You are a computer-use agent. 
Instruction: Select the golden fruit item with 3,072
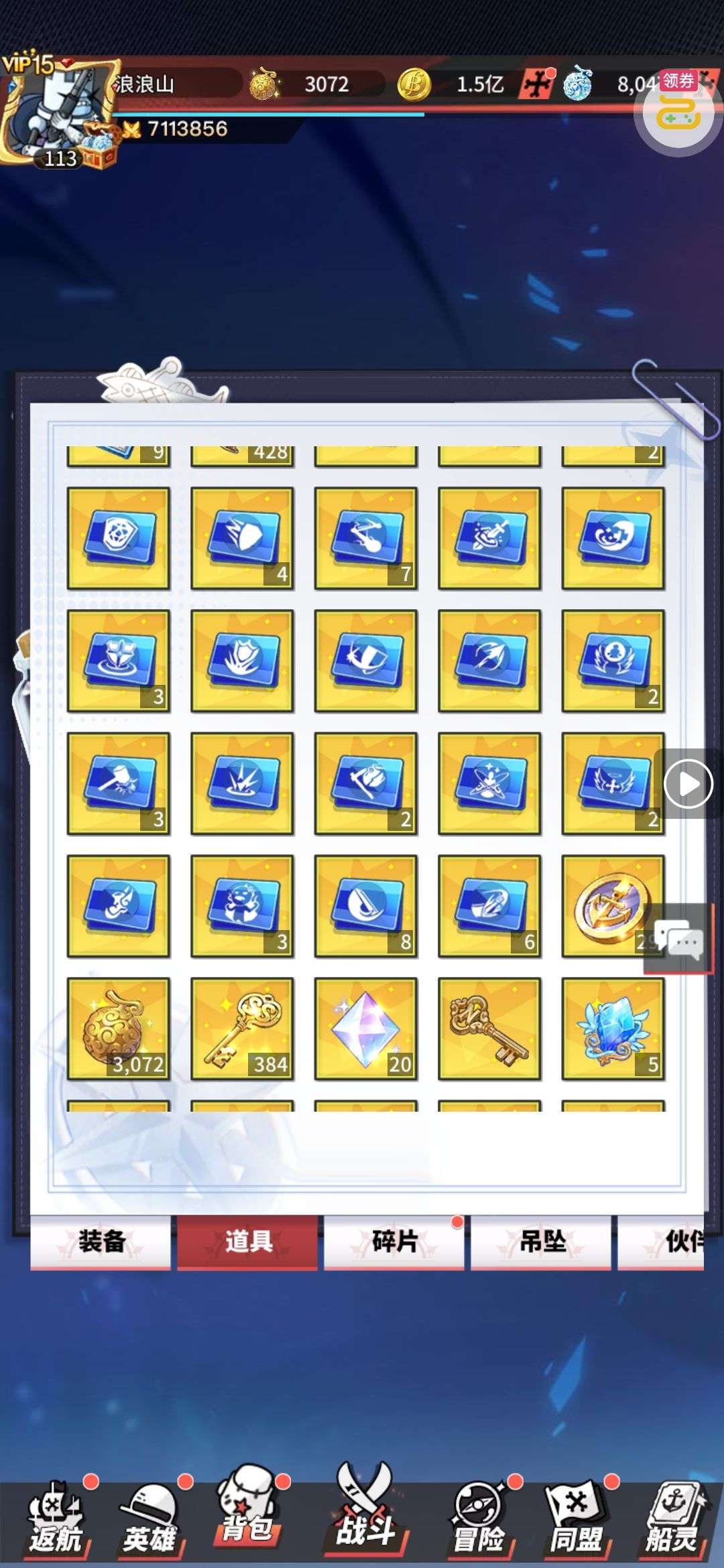tap(119, 1029)
